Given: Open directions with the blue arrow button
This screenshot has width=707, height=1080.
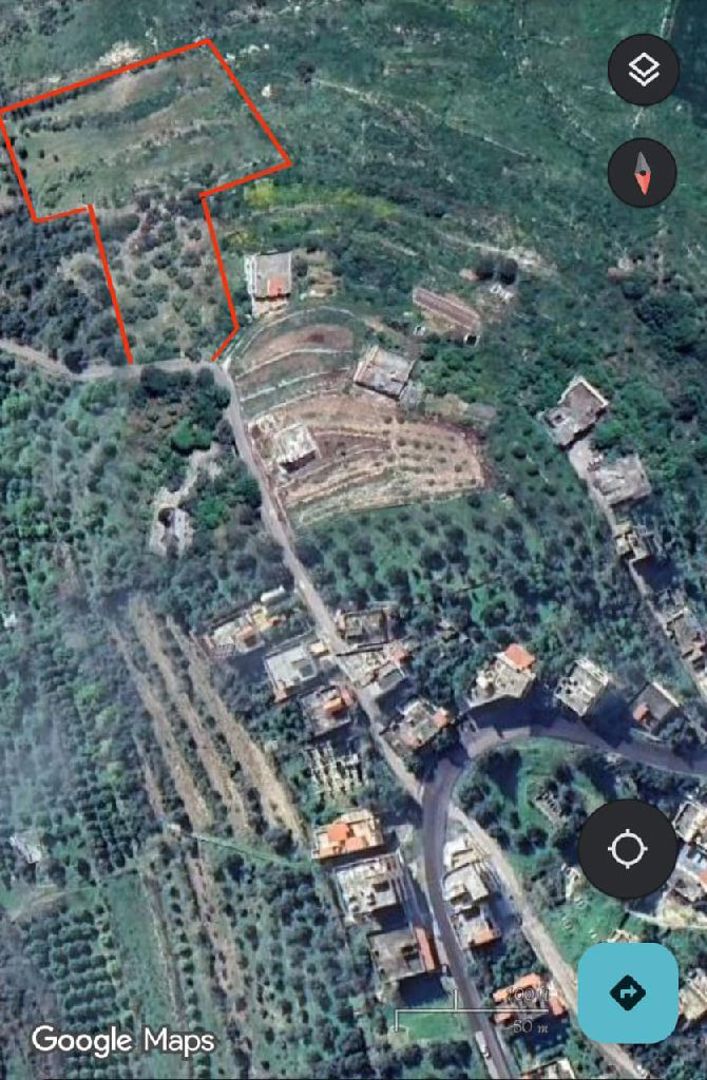Looking at the screenshot, I should pos(628,993).
